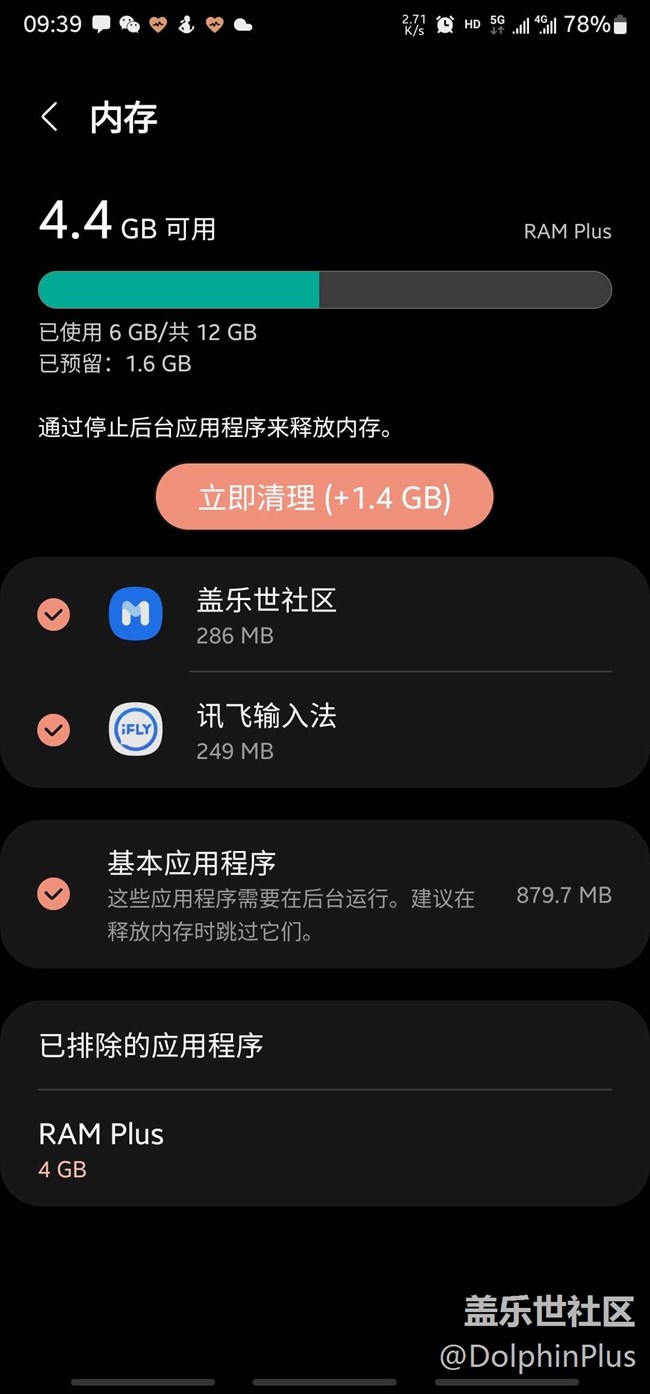The width and height of the screenshot is (650, 1394).
Task: Deselect the 基本应用程序 checkbox
Action: pyautogui.click(x=54, y=893)
